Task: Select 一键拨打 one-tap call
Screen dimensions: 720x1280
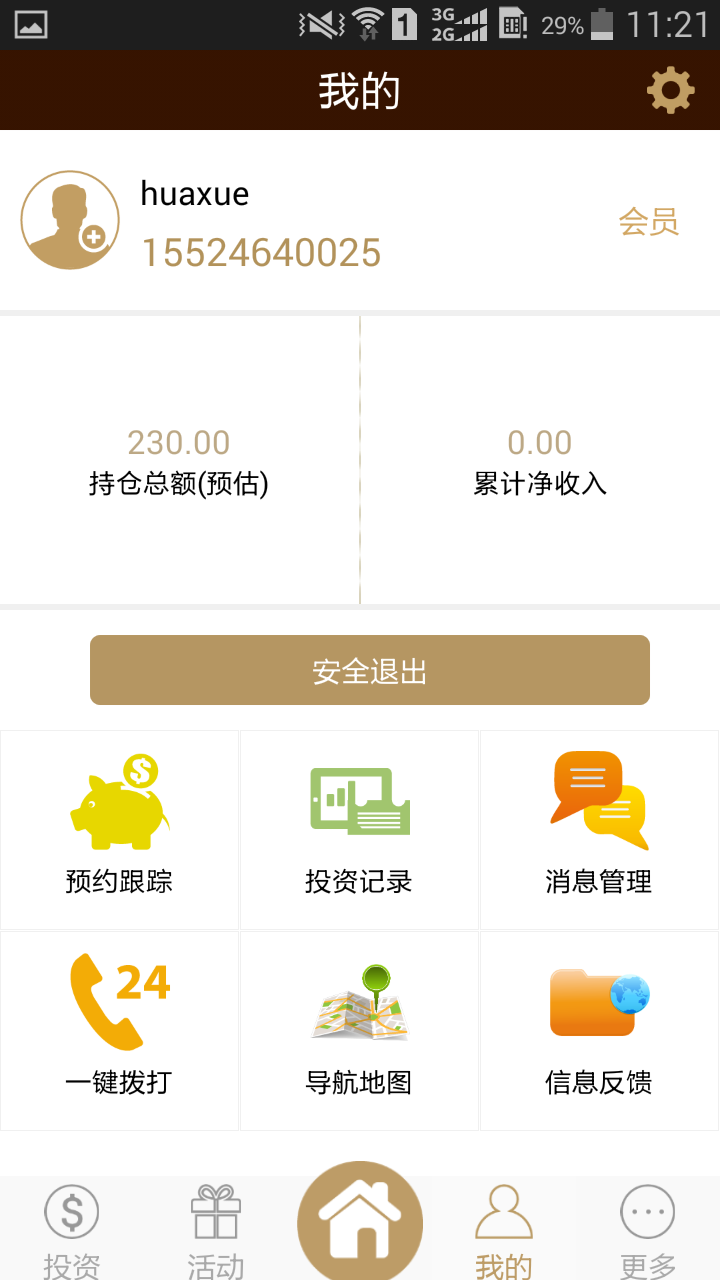Action: [x=119, y=1030]
